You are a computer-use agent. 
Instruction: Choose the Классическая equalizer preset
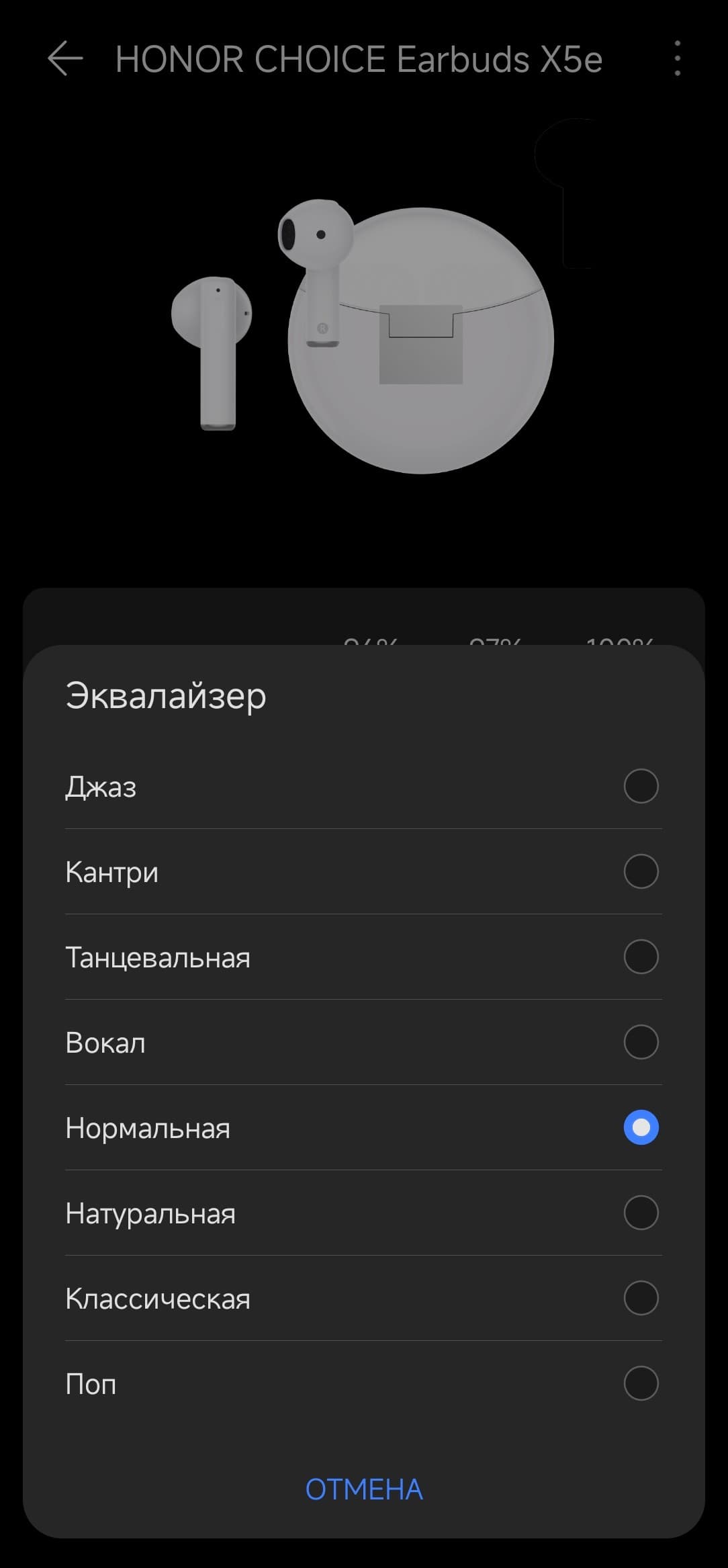pyautogui.click(x=641, y=1298)
